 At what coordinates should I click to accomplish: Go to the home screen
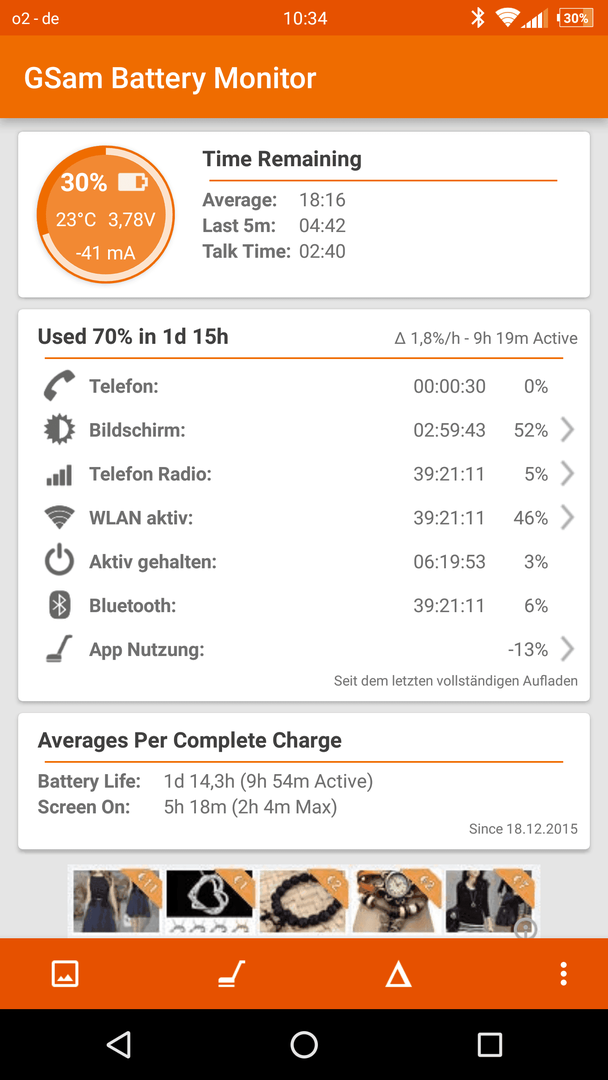pos(304,1044)
